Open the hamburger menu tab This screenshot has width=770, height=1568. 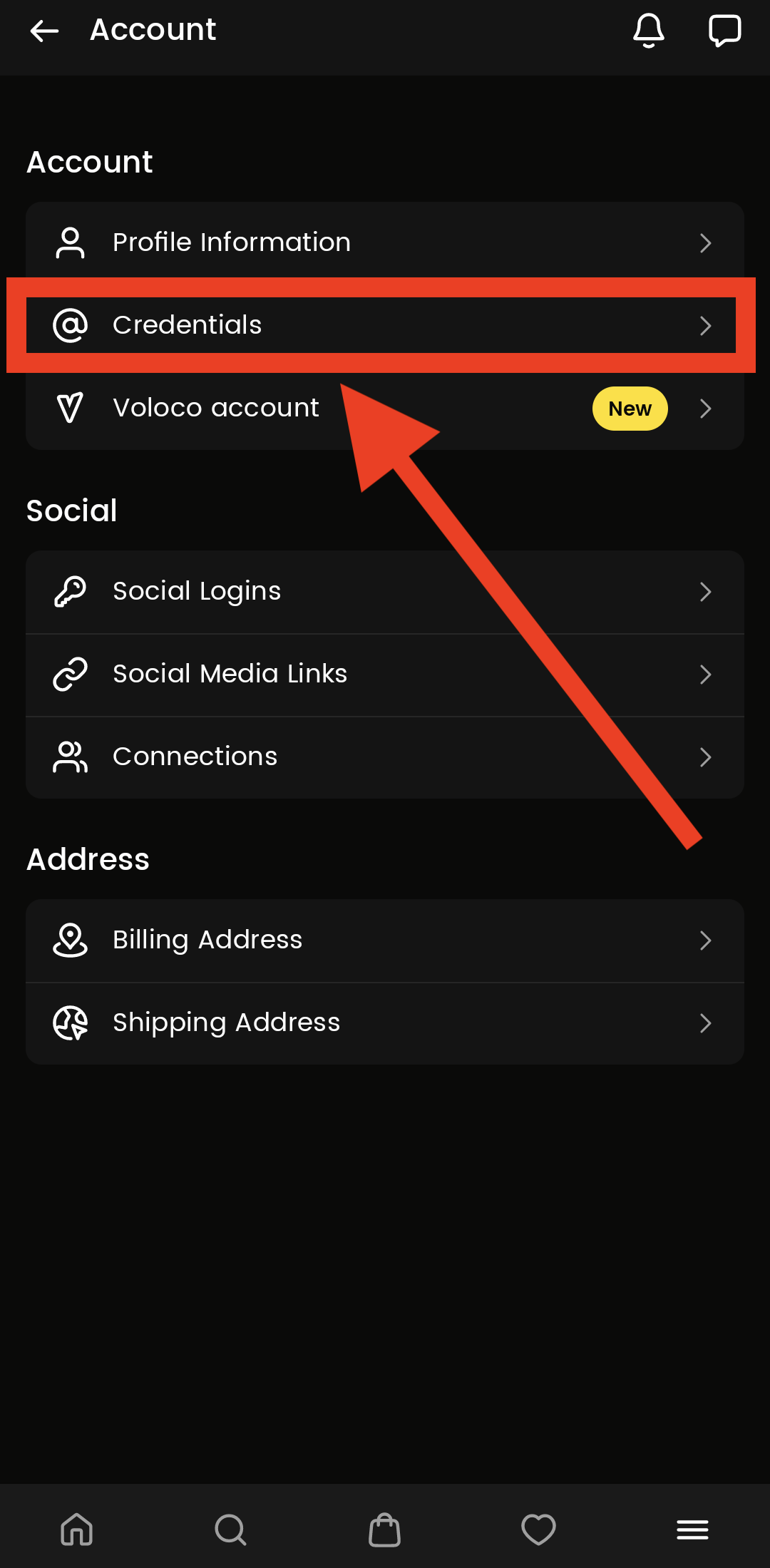click(x=692, y=1529)
